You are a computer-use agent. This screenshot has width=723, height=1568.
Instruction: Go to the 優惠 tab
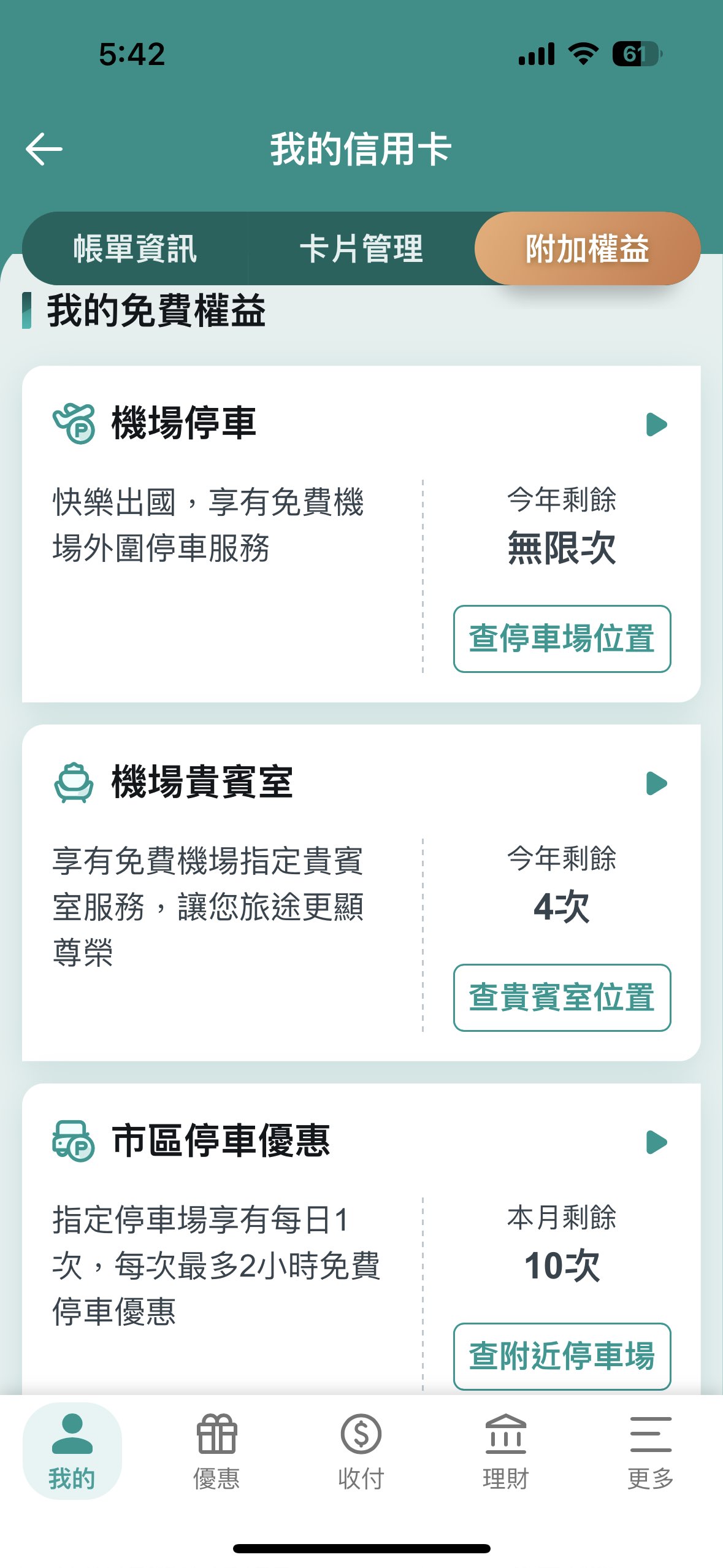click(x=216, y=1451)
